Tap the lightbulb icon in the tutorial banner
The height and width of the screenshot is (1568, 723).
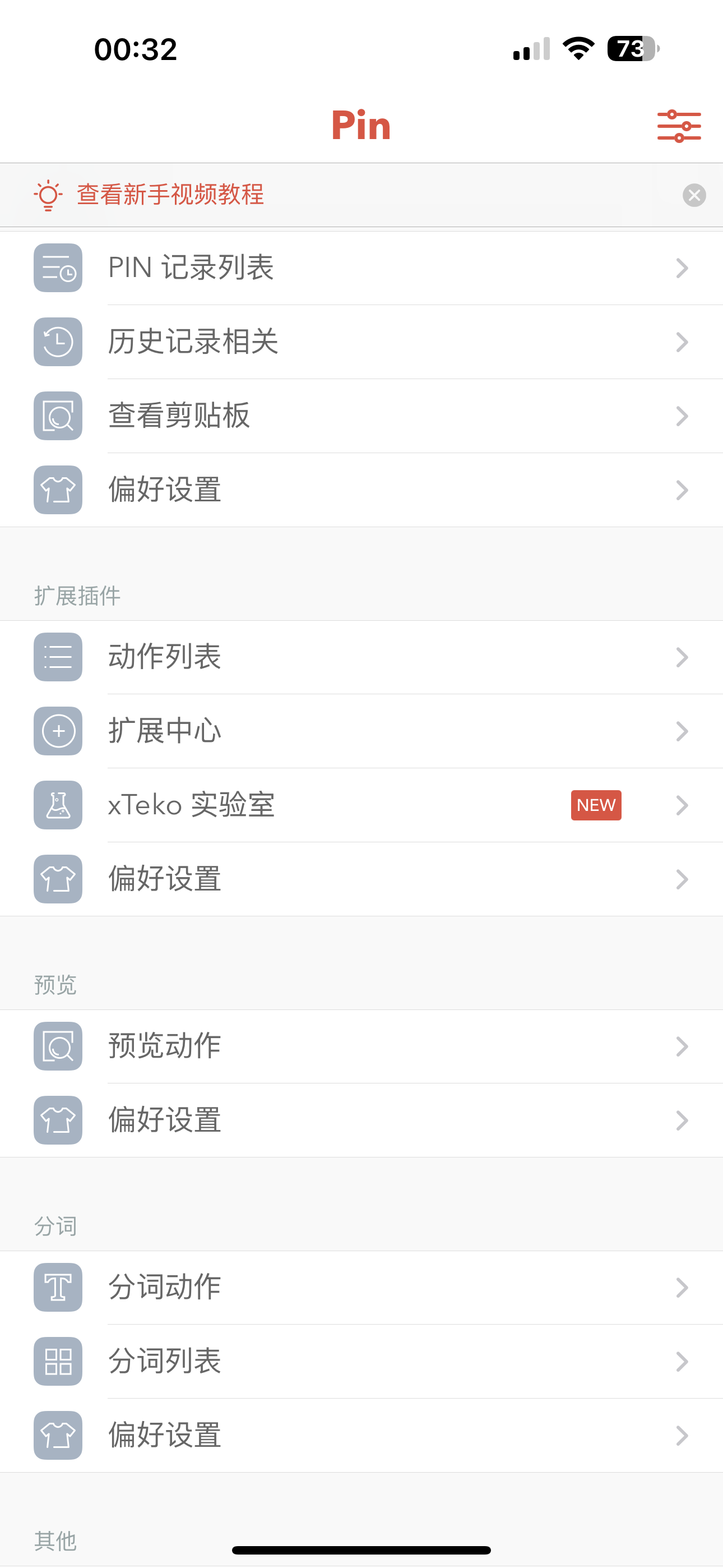point(48,195)
